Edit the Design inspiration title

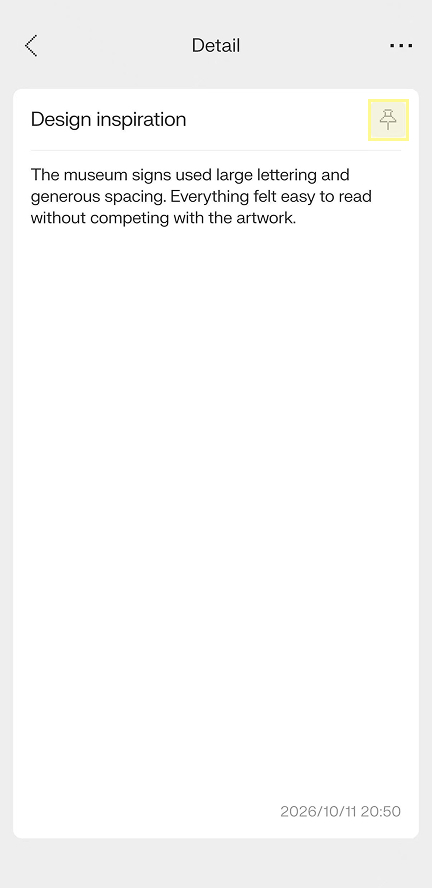pyautogui.click(x=108, y=119)
